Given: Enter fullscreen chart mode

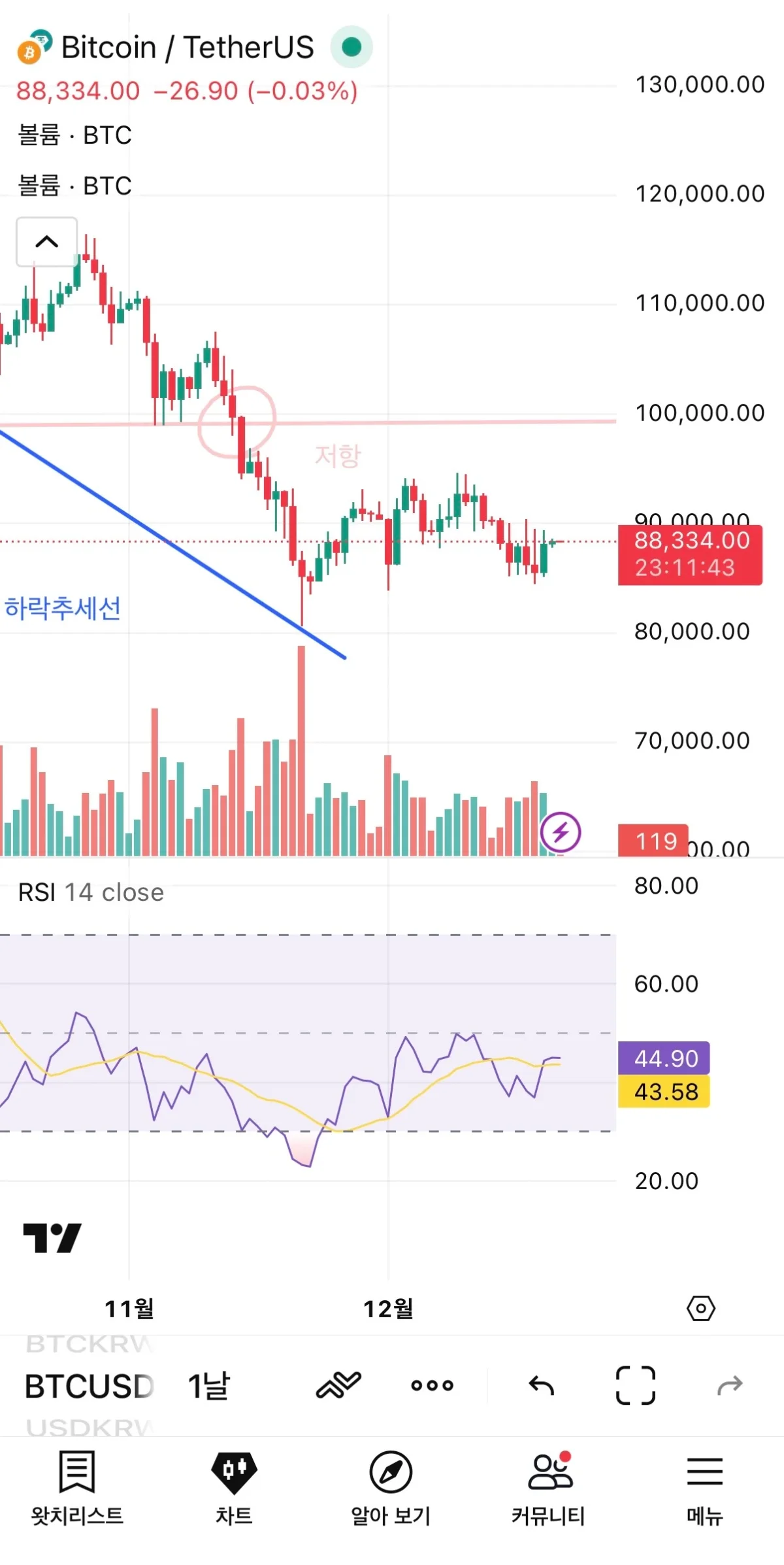Looking at the screenshot, I should pyautogui.click(x=635, y=1385).
